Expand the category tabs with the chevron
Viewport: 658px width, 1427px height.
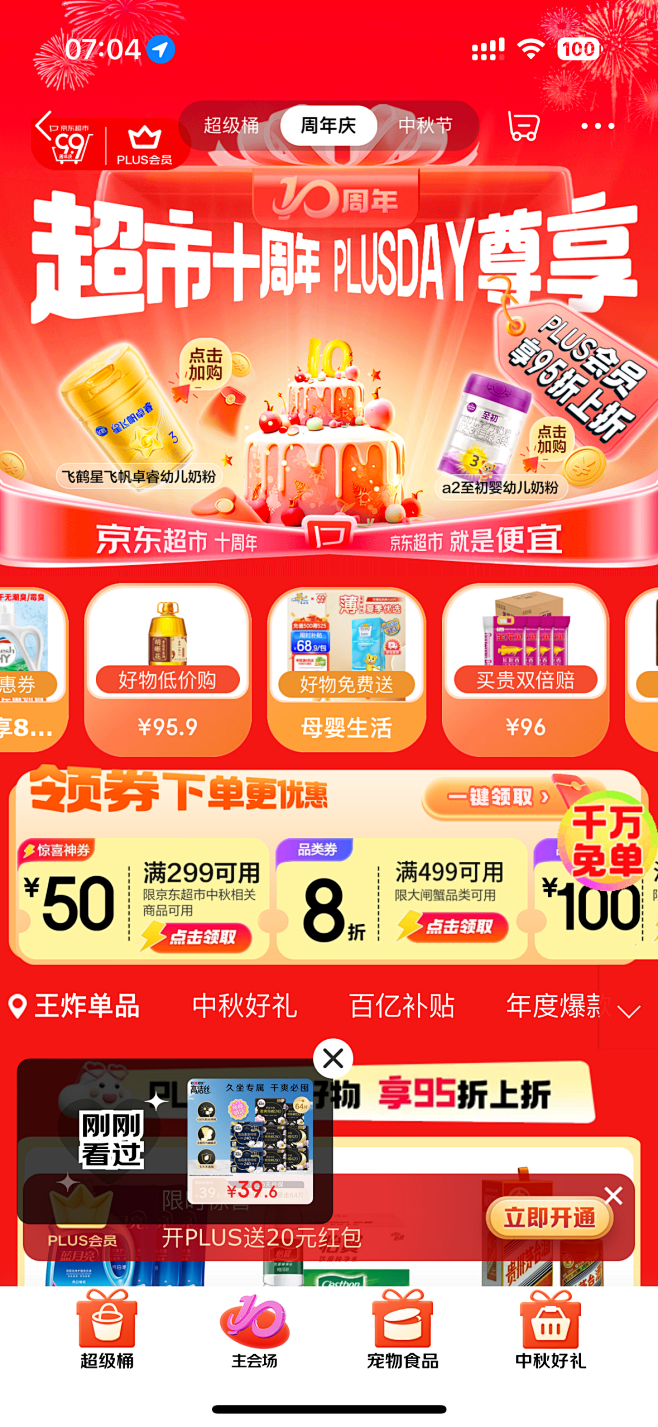629,1011
